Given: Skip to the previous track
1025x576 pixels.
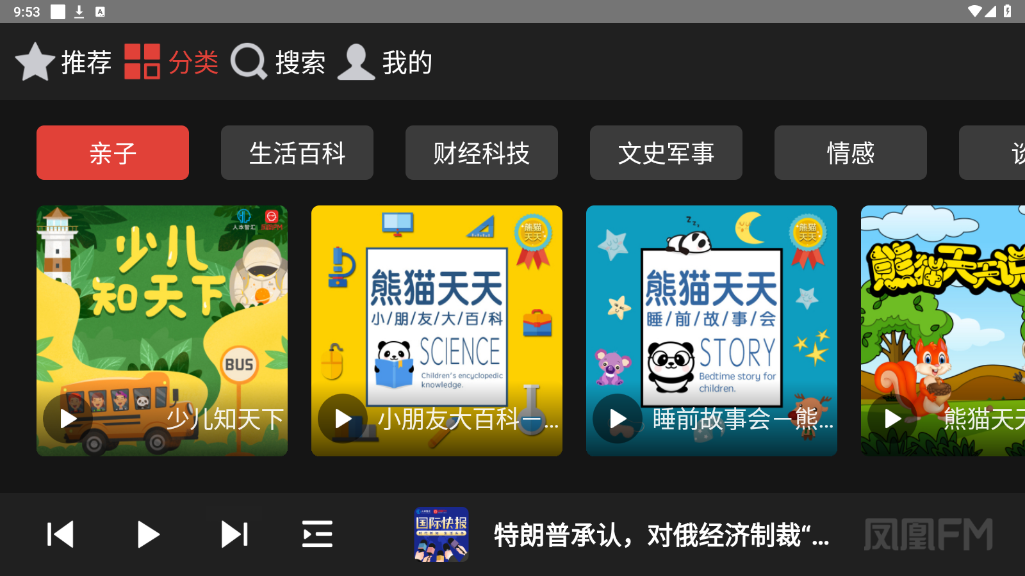Looking at the screenshot, I should click(61, 534).
